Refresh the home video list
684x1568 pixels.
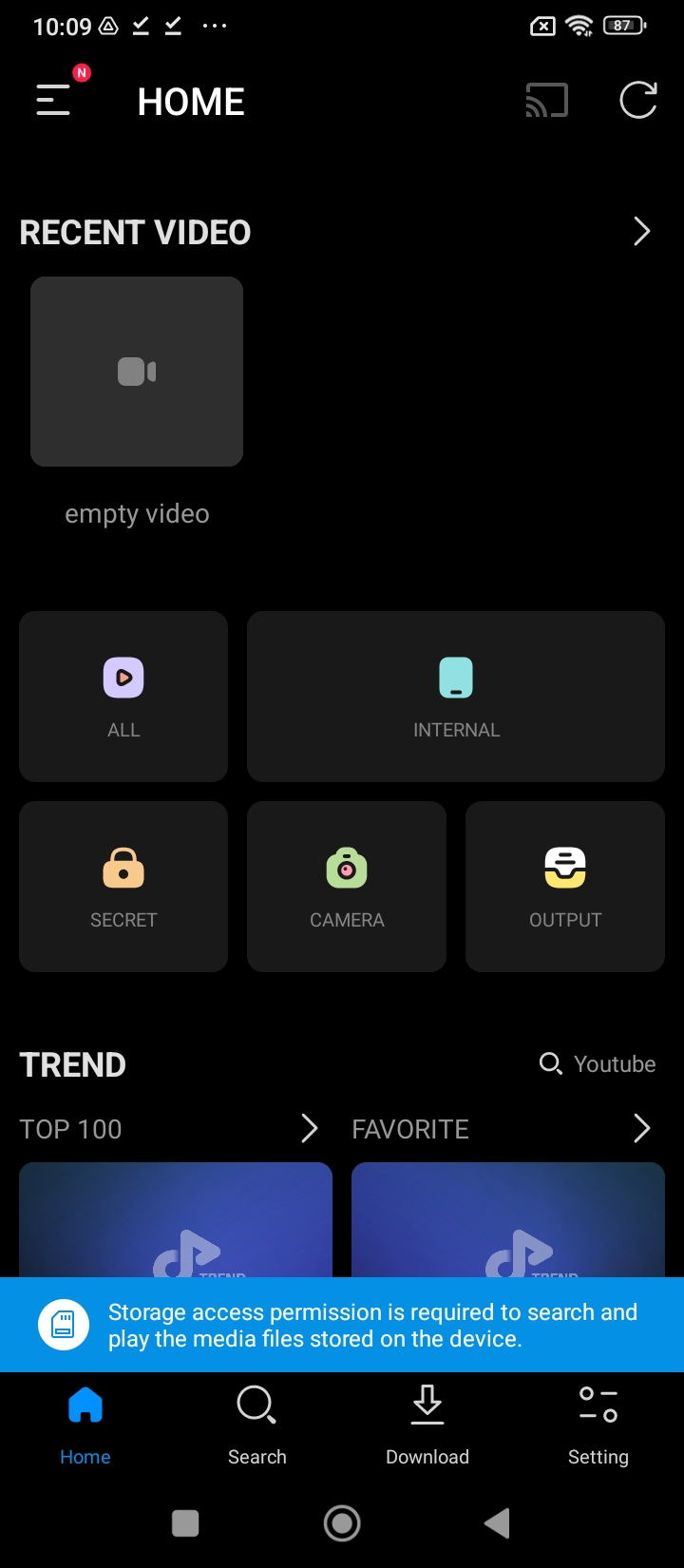click(638, 100)
